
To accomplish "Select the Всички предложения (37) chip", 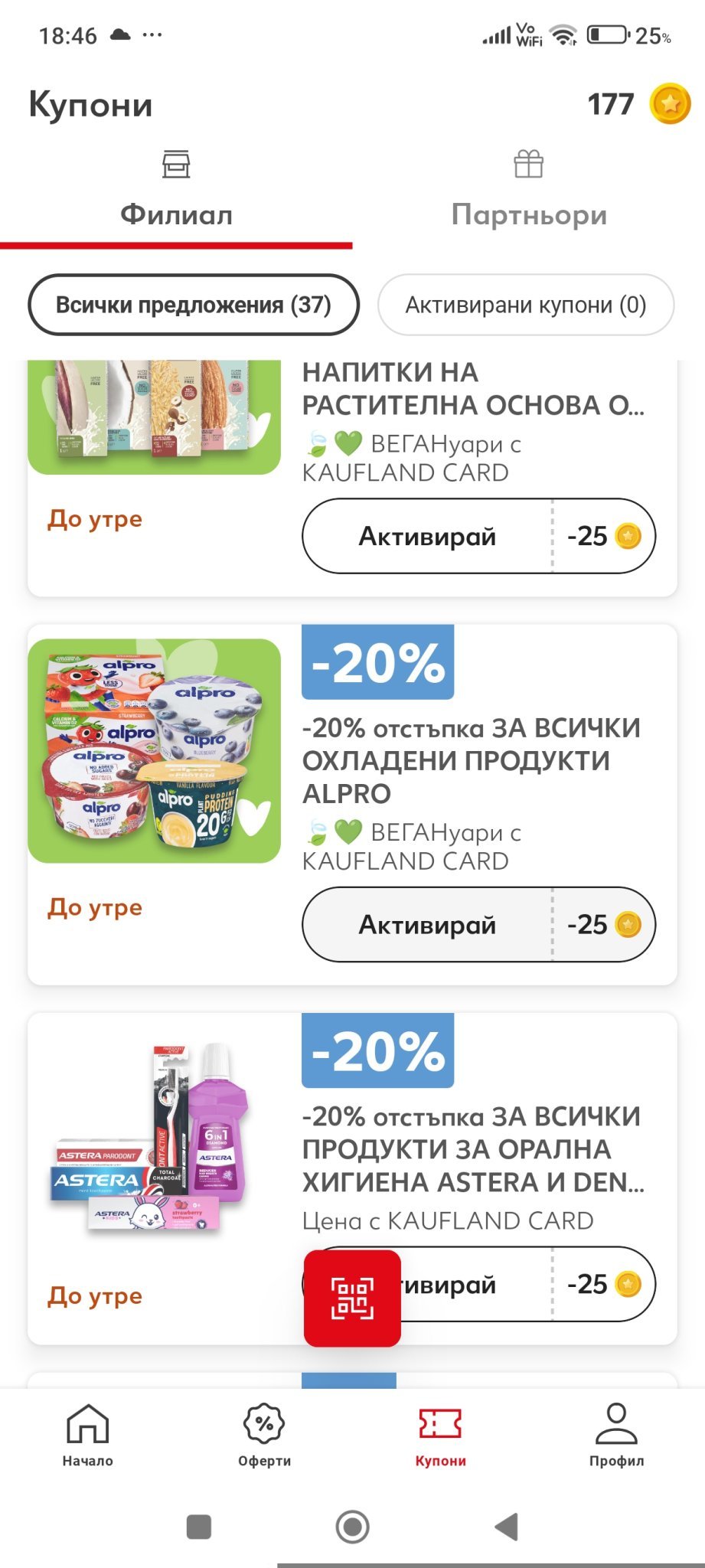I will tap(194, 305).
